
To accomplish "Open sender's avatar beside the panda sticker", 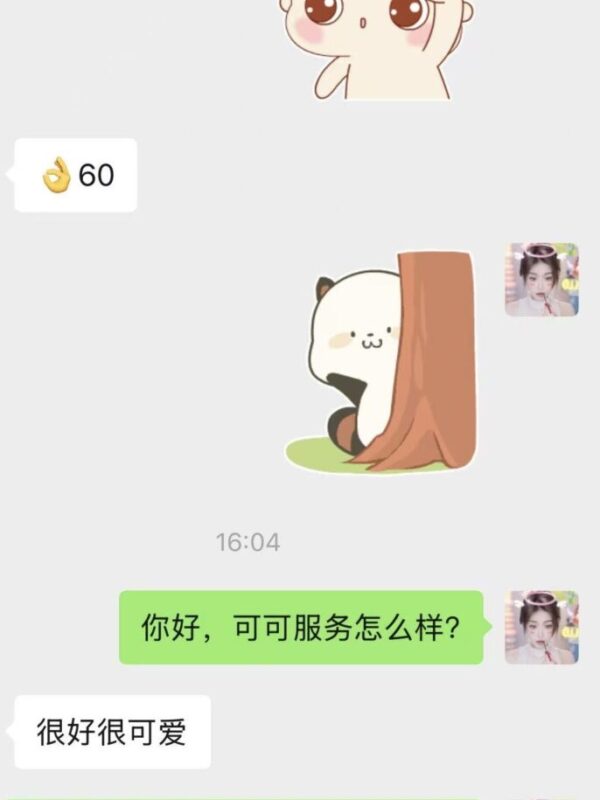I will [x=541, y=280].
